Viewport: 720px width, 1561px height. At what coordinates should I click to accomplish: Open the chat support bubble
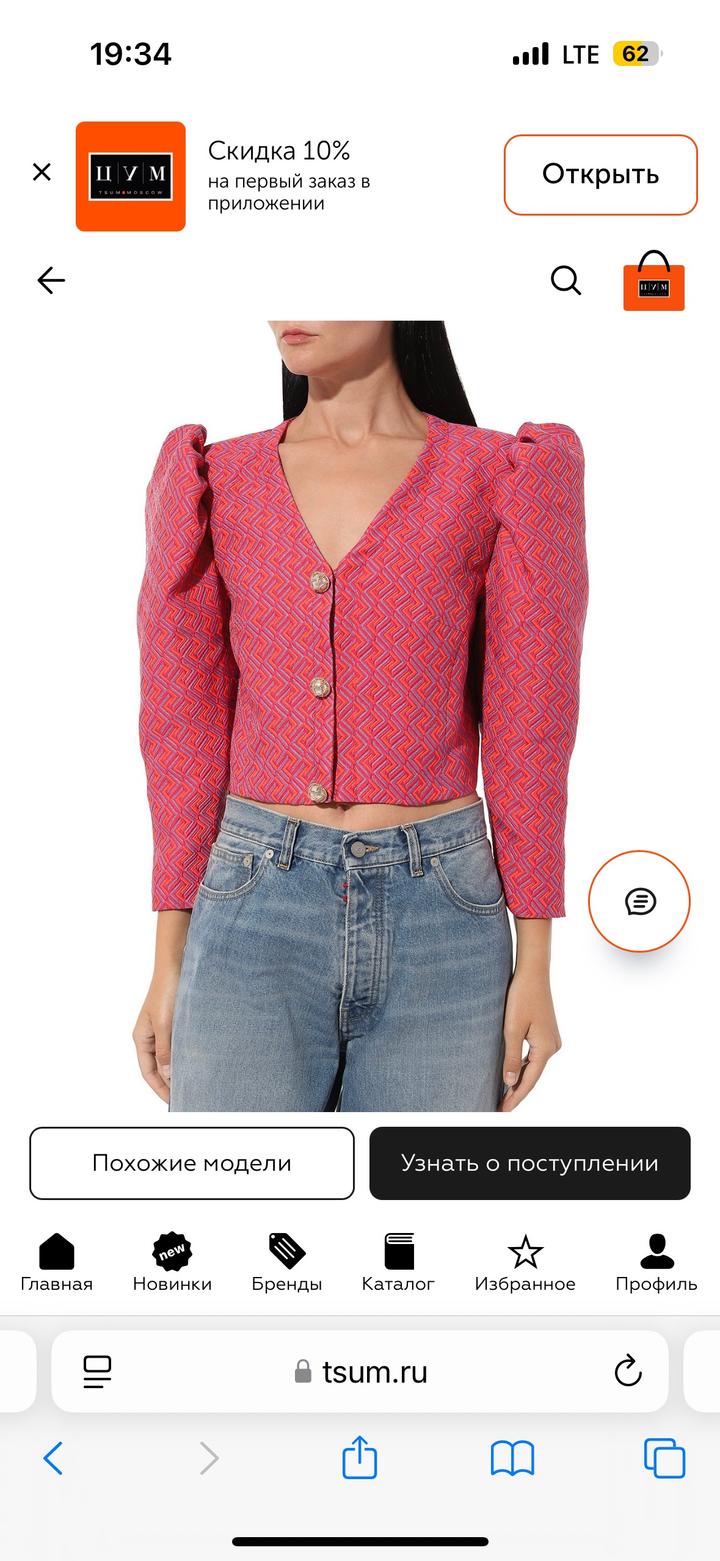click(639, 901)
